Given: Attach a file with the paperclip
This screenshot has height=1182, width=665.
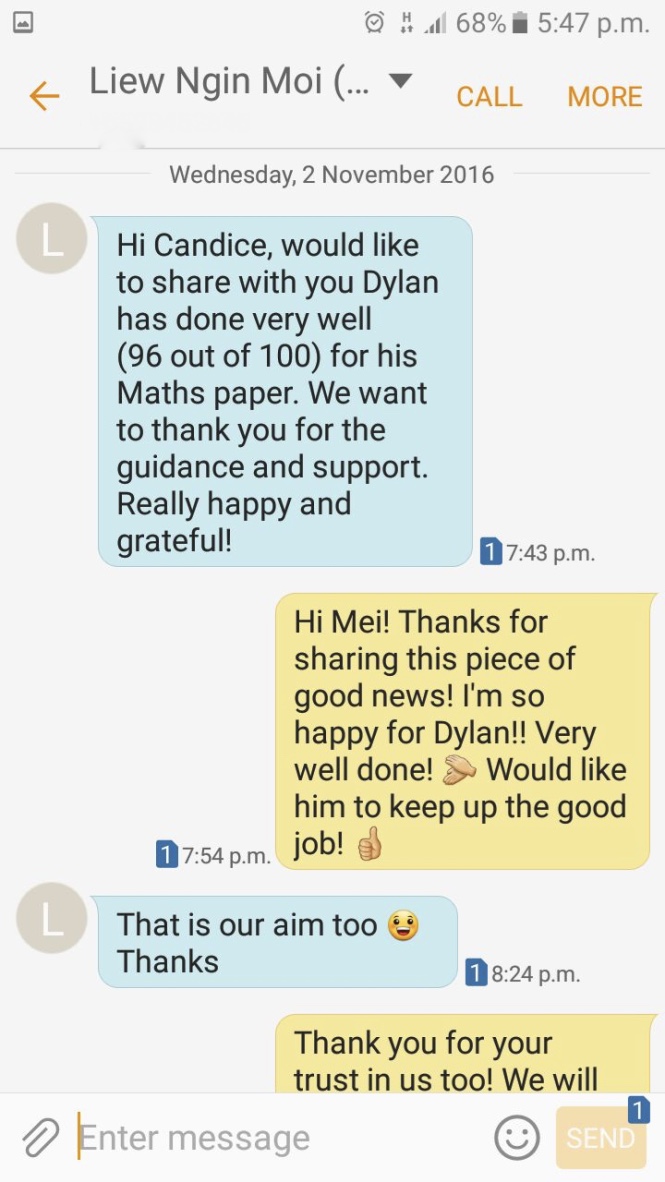Looking at the screenshot, I should 40,1137.
